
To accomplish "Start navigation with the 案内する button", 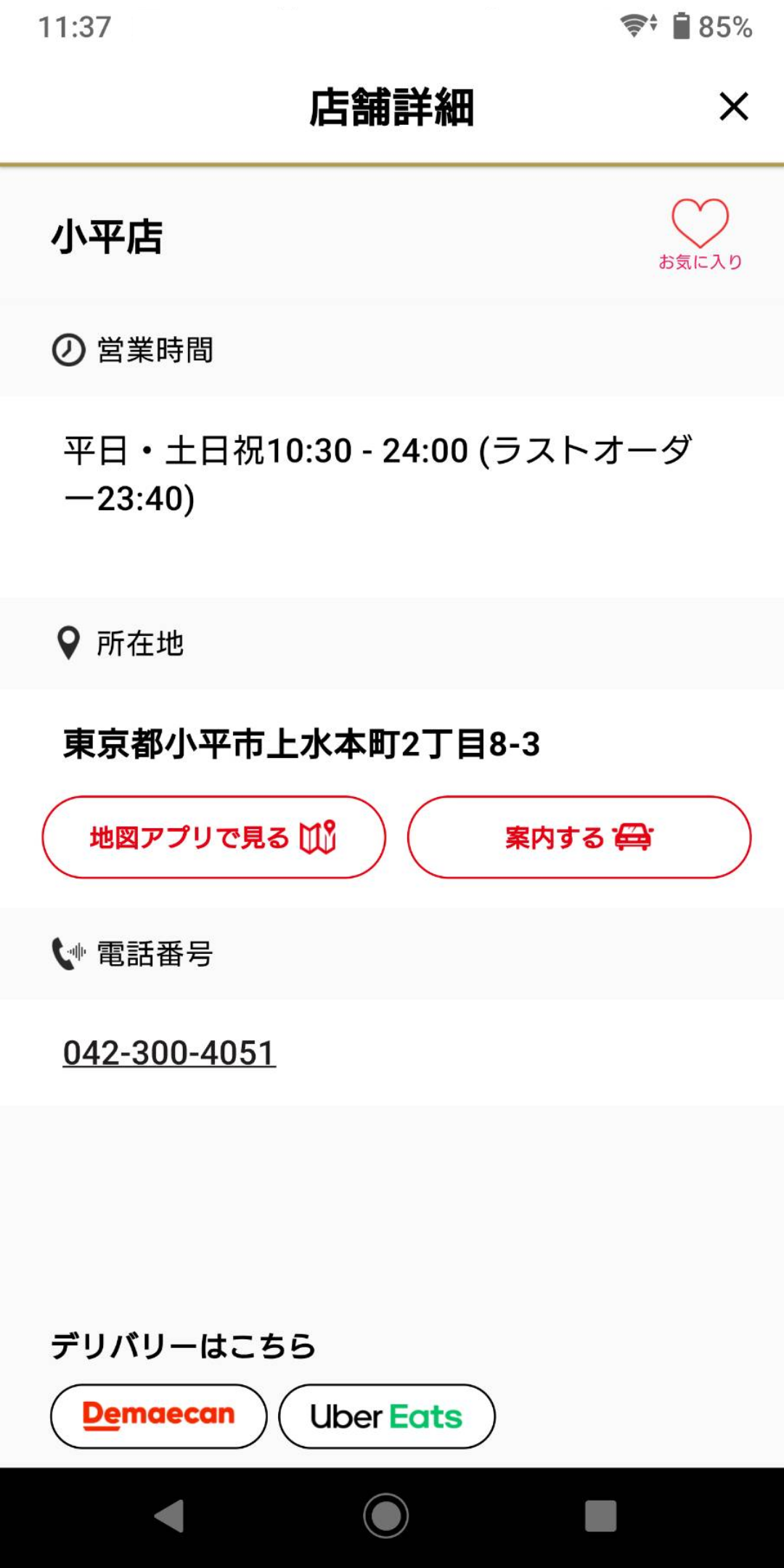I will coord(579,837).
